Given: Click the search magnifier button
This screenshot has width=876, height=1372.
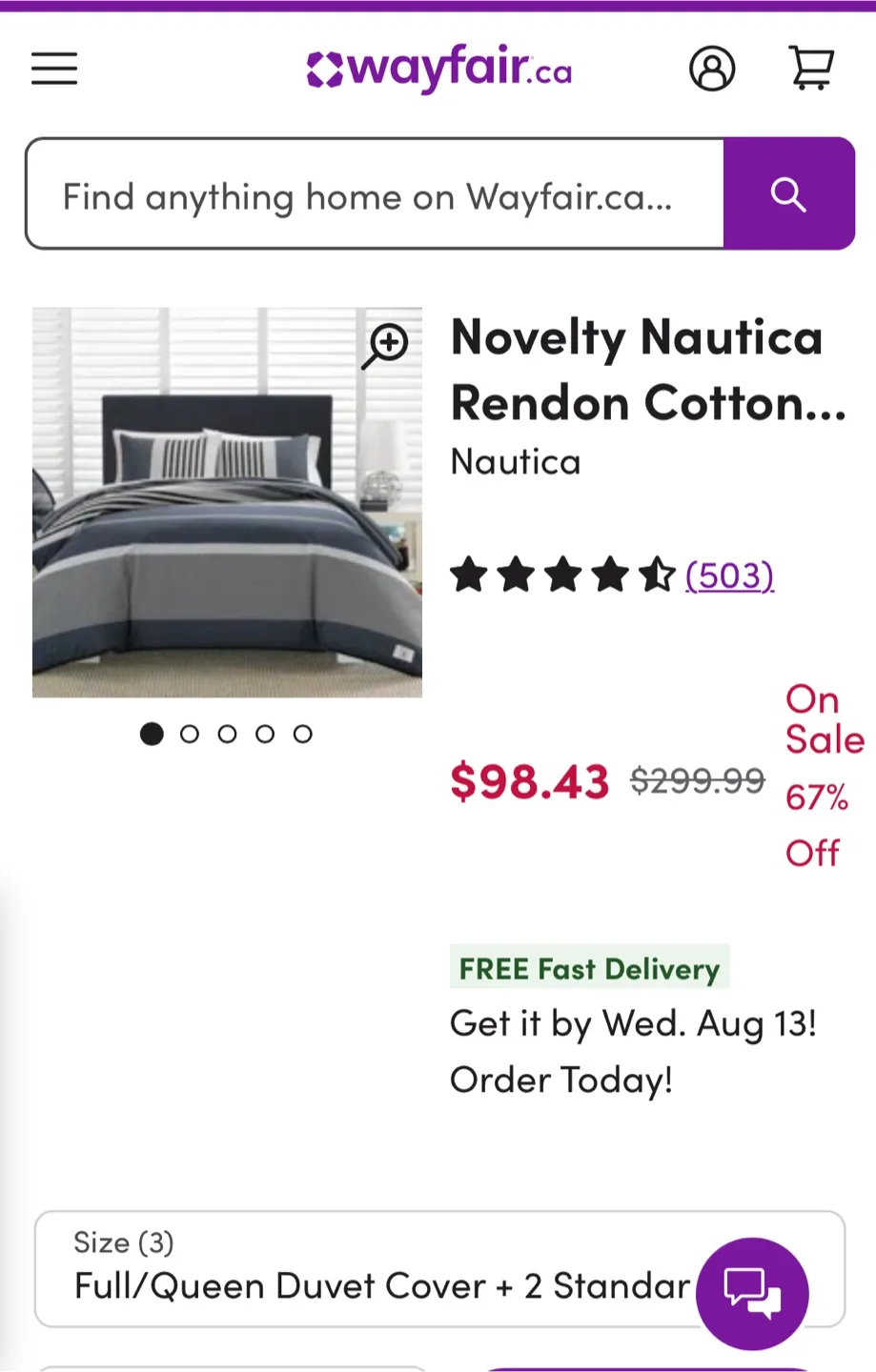Looking at the screenshot, I should [787, 193].
